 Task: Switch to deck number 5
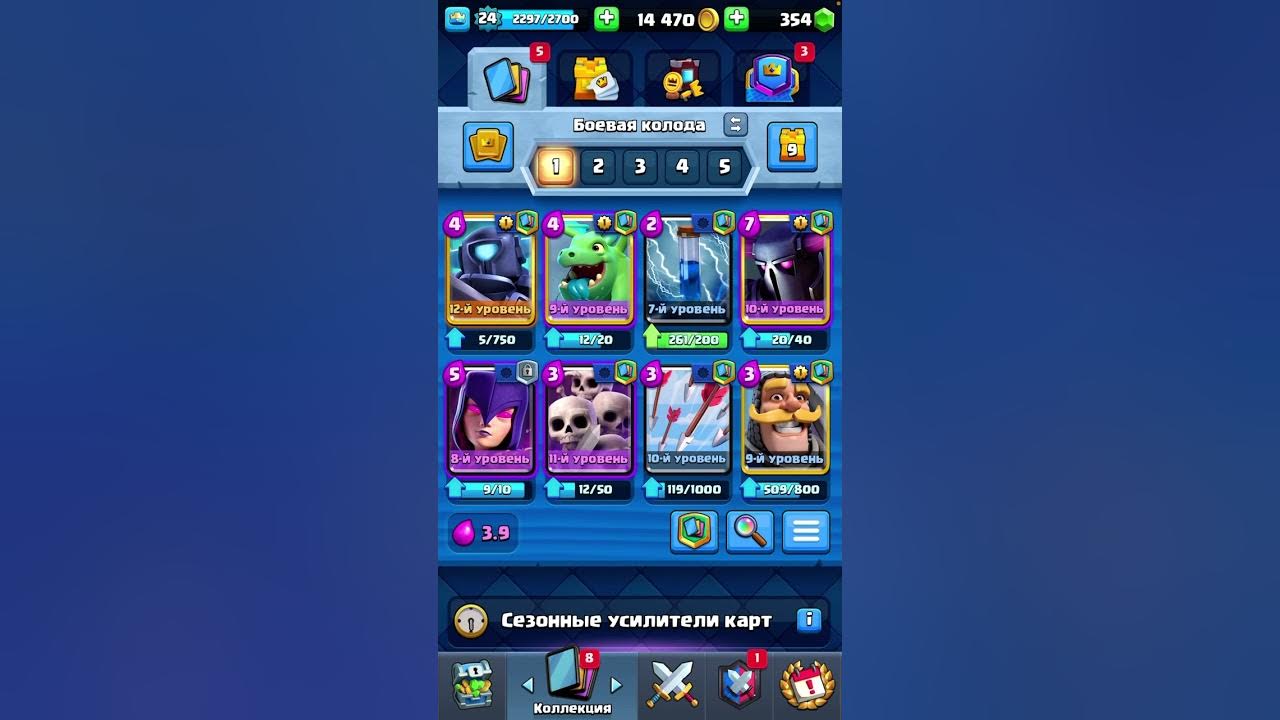tap(724, 166)
